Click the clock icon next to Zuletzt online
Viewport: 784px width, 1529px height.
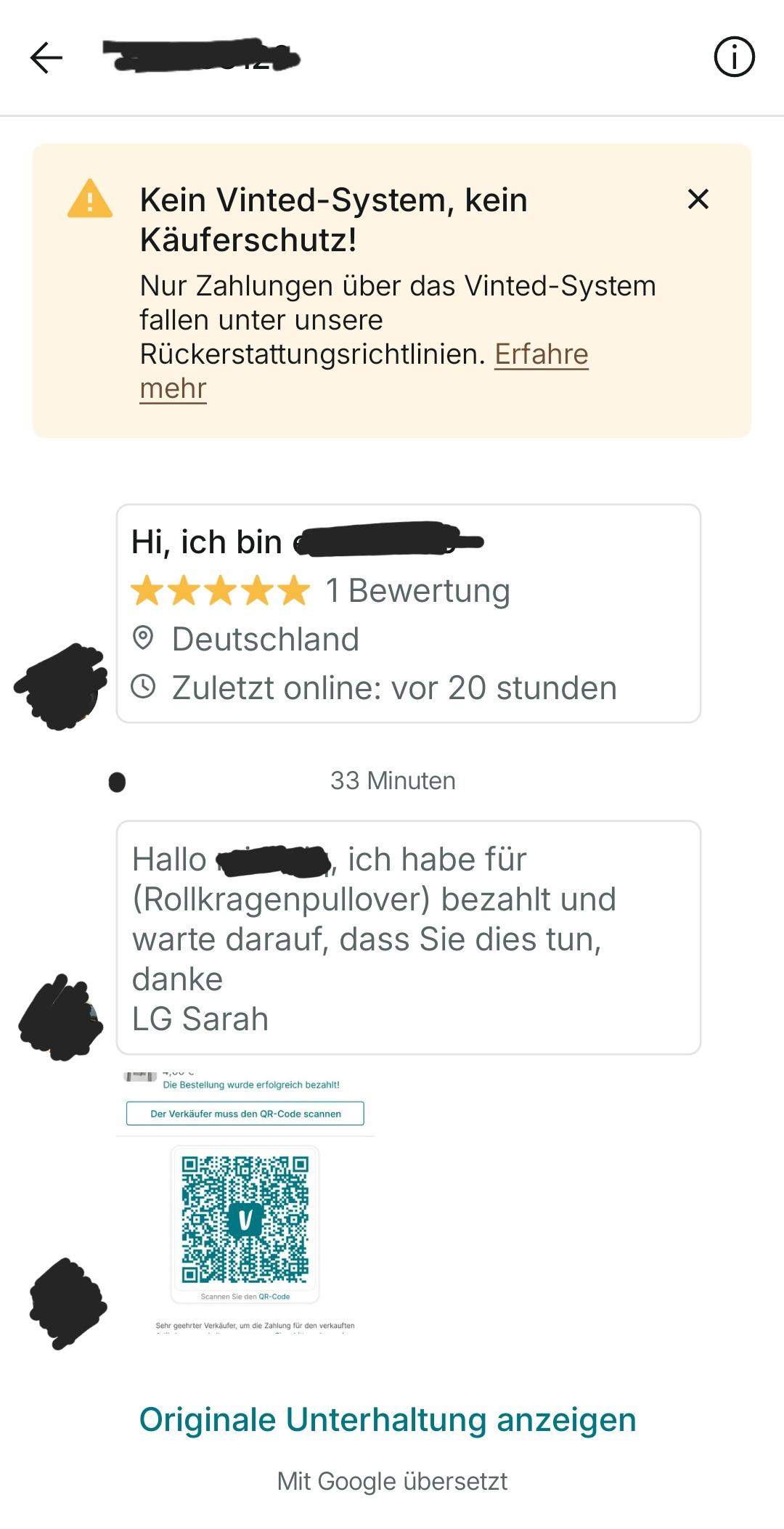[x=144, y=686]
